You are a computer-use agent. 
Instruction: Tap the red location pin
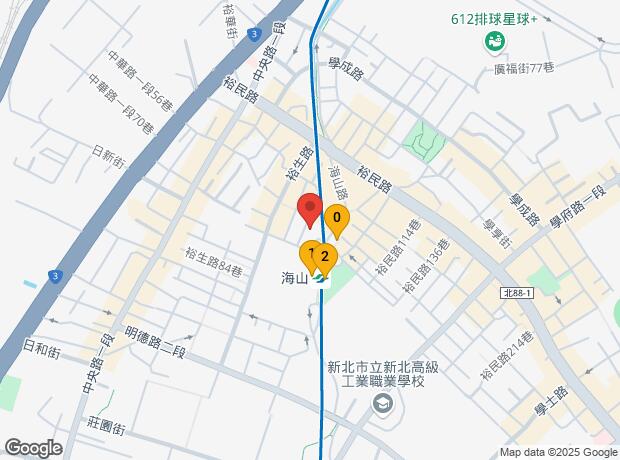(x=309, y=211)
